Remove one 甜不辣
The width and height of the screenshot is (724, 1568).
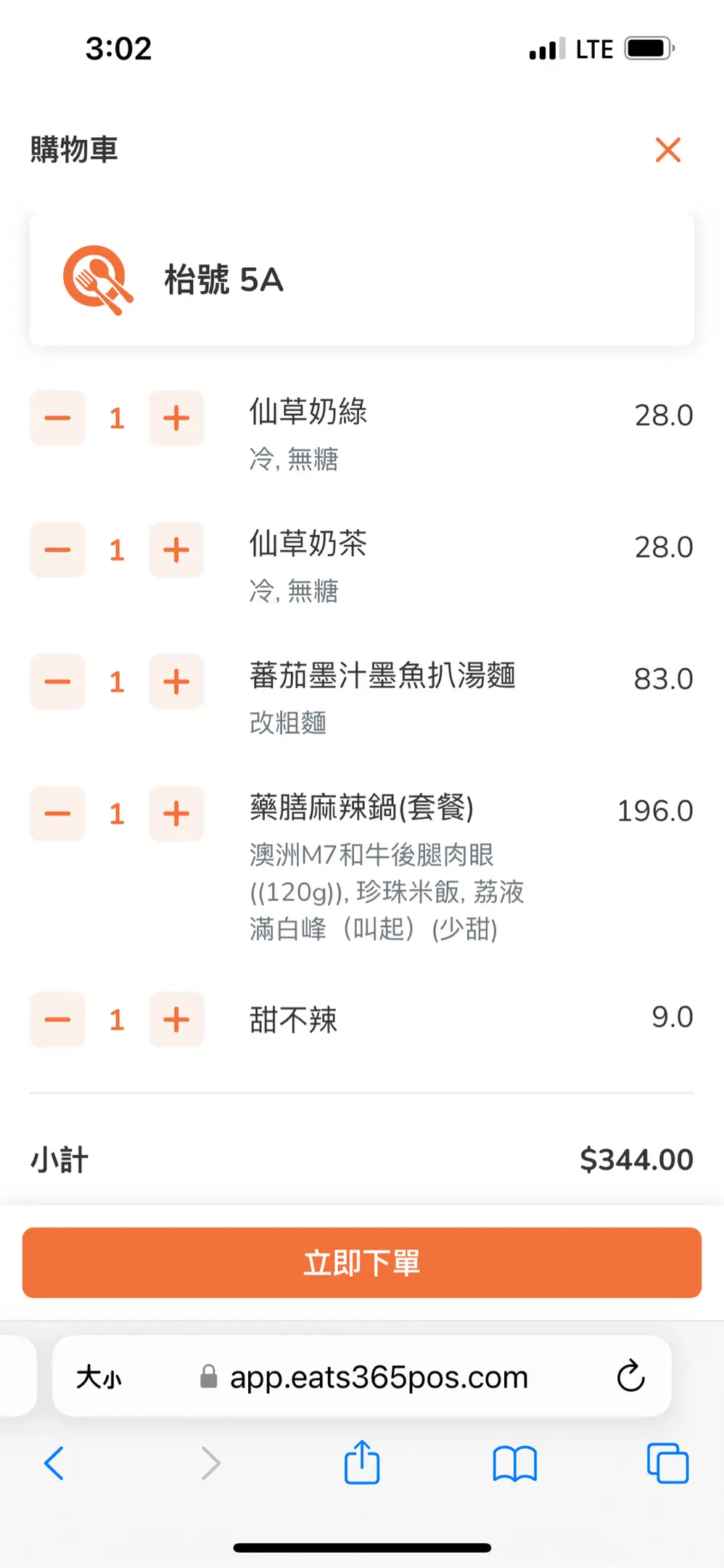(x=57, y=1020)
